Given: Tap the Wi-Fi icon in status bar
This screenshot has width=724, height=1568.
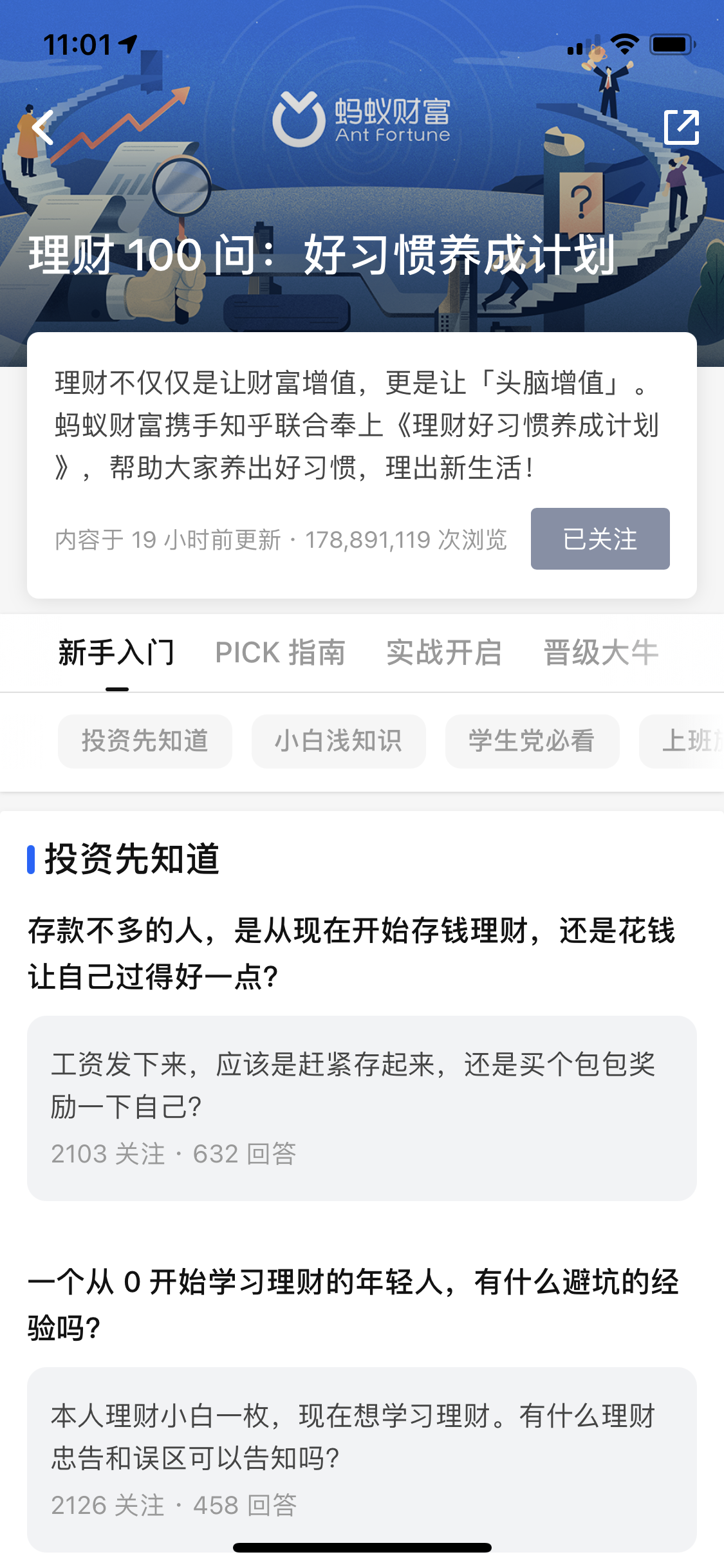Looking at the screenshot, I should point(622,44).
